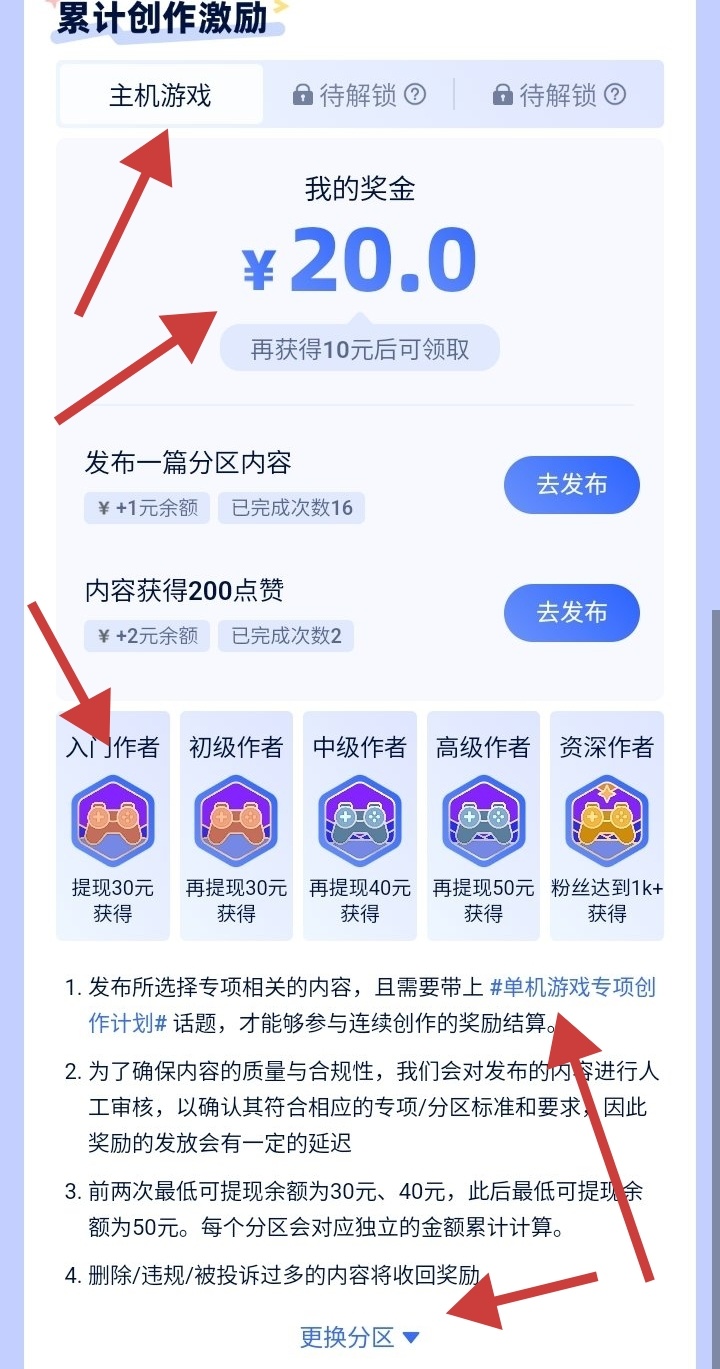Select the 主机游戏 tab
The width and height of the screenshot is (720, 1369).
[x=161, y=96]
